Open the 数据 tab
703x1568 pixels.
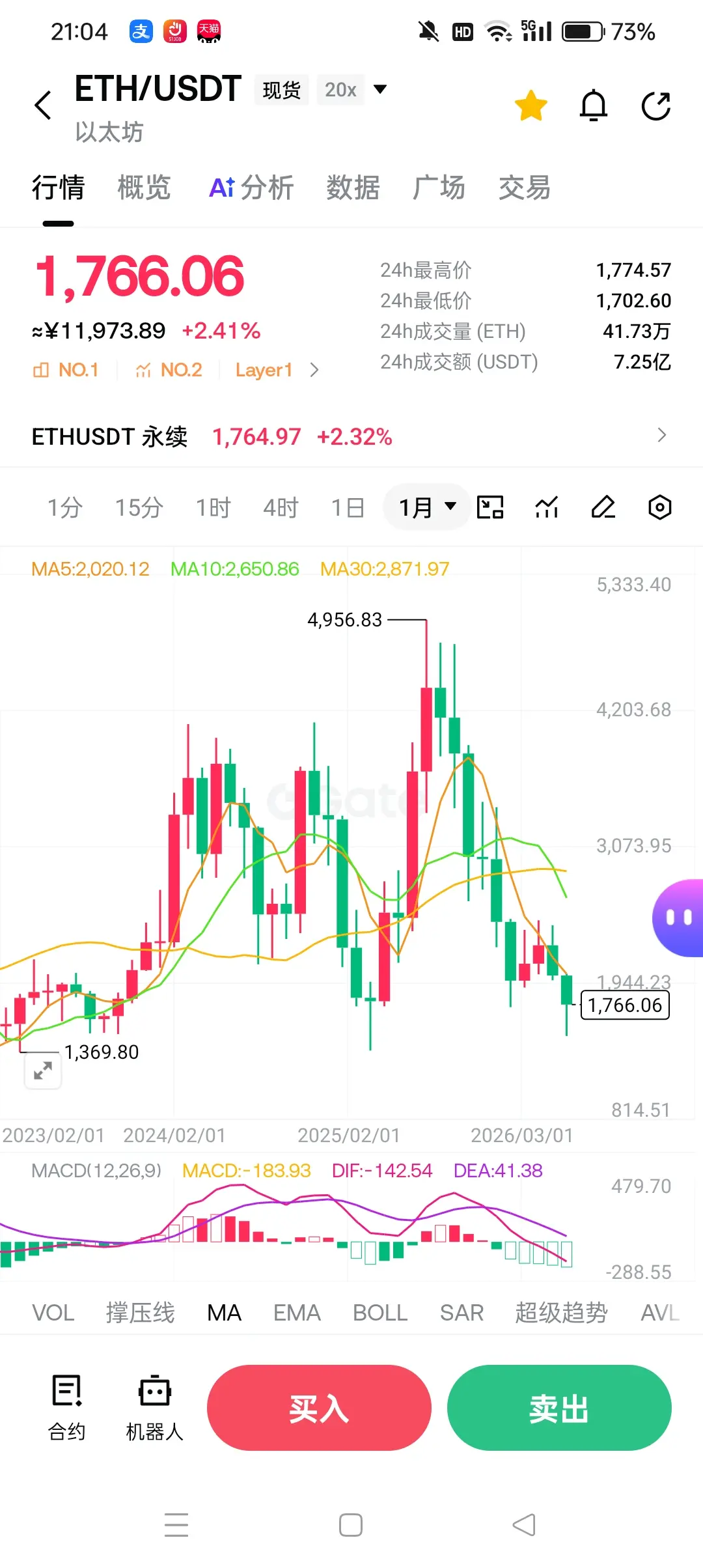pos(353,188)
